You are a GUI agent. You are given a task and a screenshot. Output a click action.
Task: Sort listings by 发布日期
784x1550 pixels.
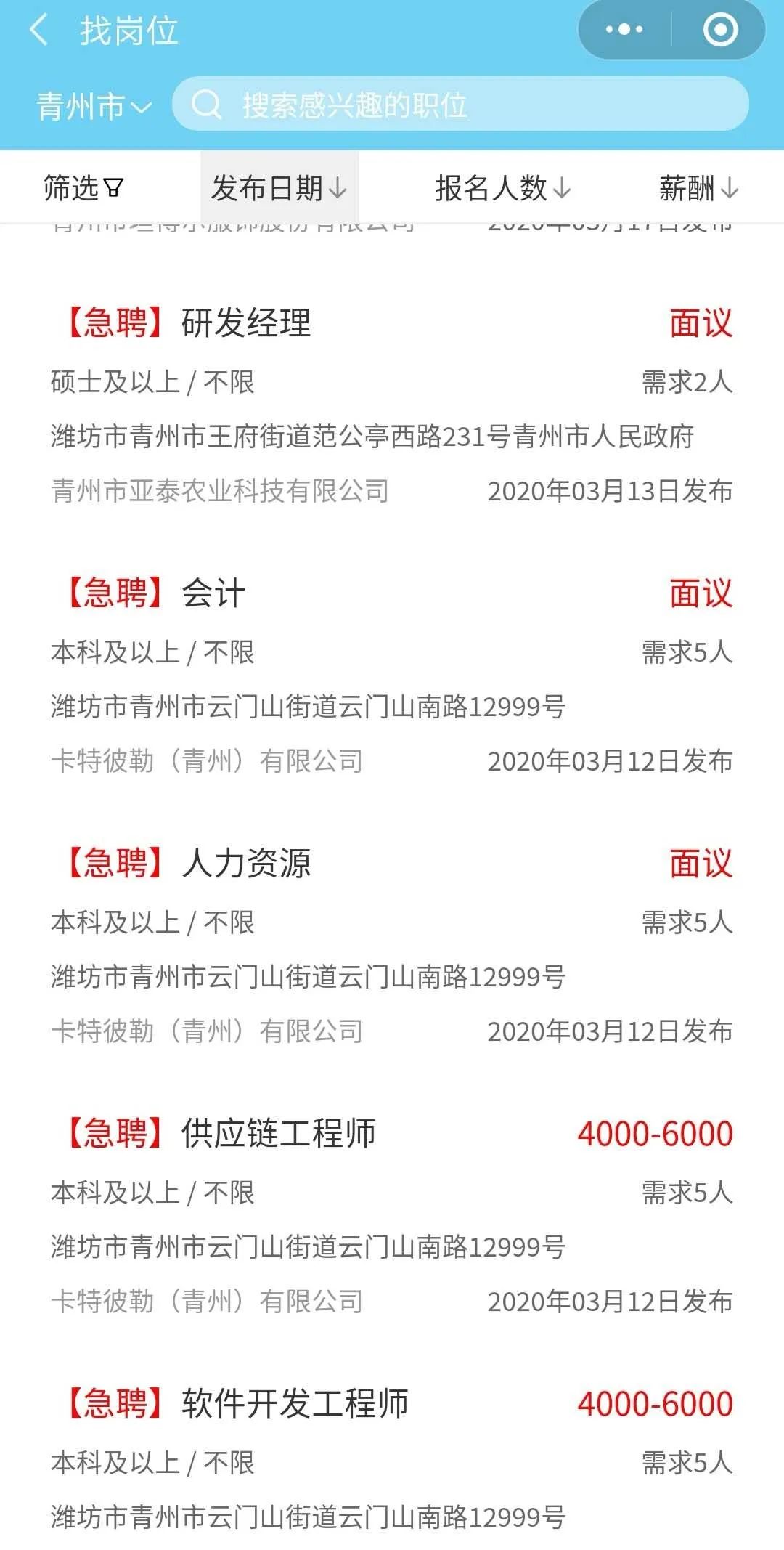coord(276,187)
